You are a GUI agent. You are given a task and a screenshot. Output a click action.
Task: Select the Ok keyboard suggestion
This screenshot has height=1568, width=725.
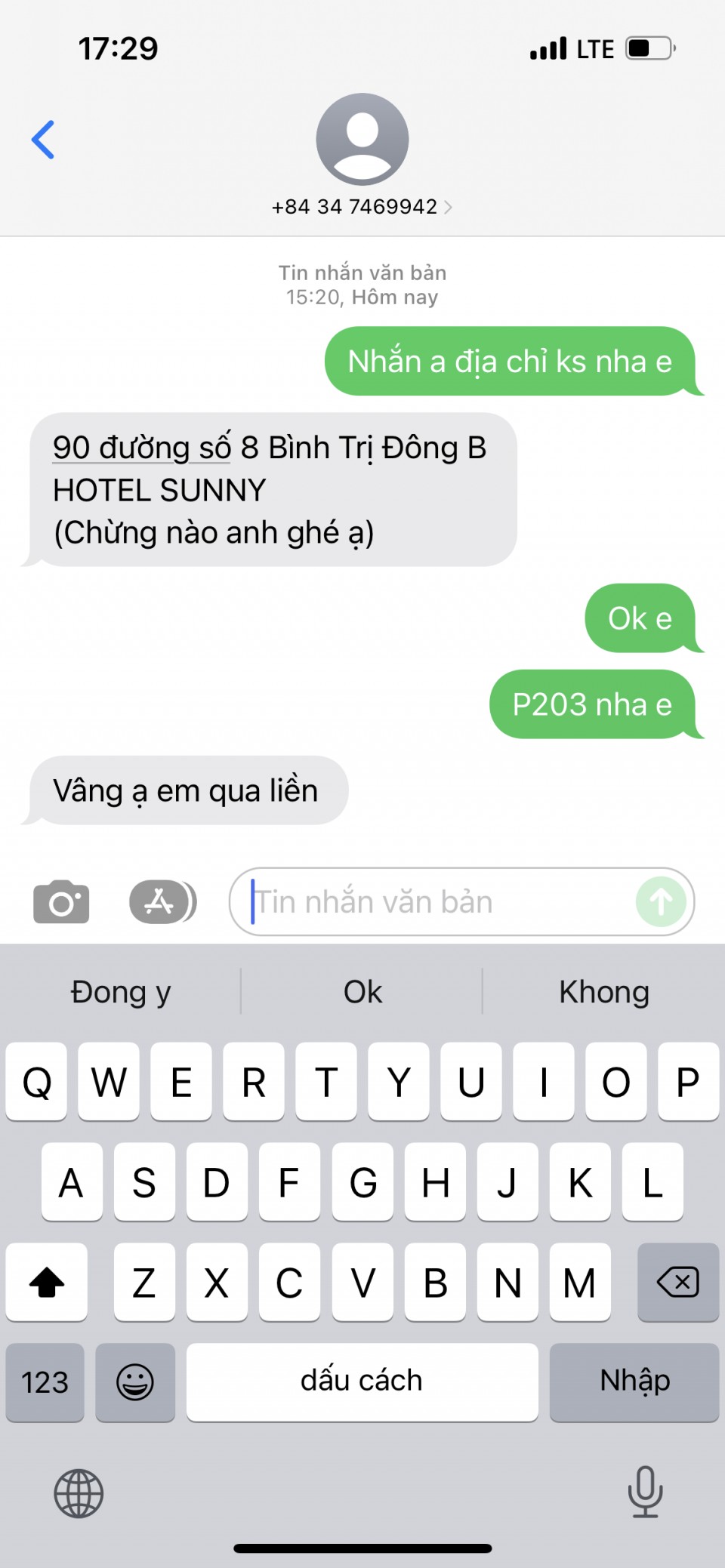pos(362,992)
